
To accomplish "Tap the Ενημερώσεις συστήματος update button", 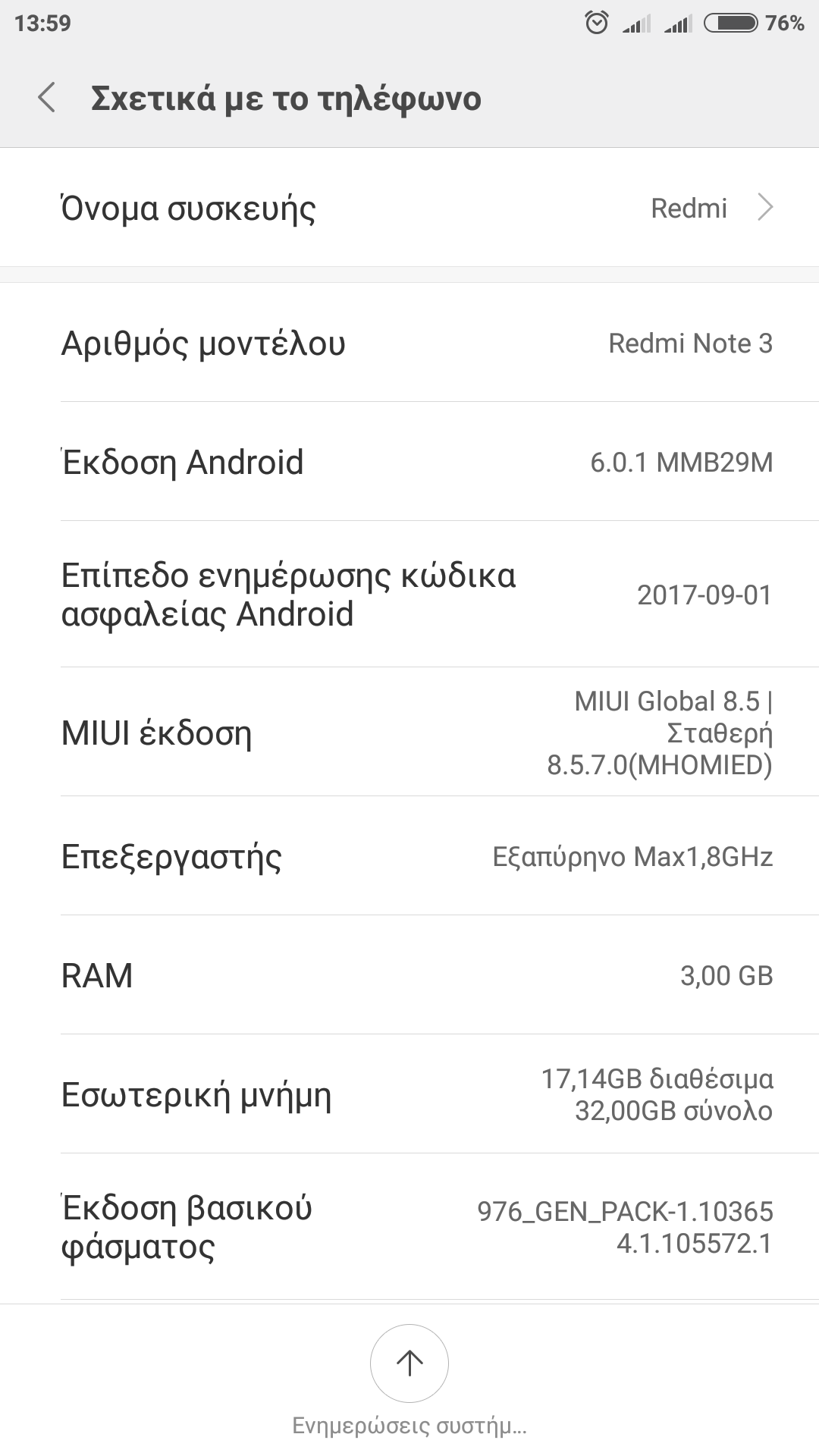I will (409, 1363).
